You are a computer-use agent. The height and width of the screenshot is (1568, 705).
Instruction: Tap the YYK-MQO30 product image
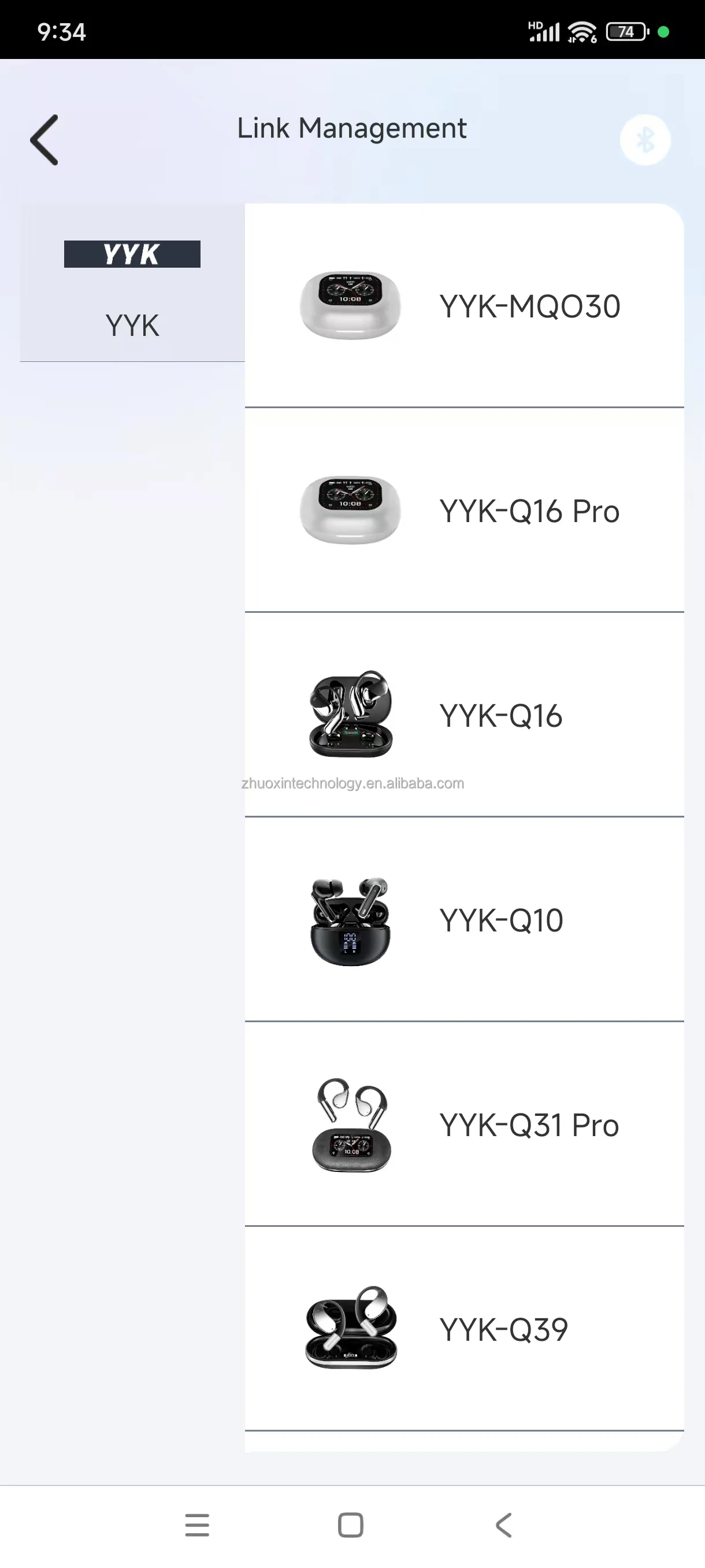(350, 306)
